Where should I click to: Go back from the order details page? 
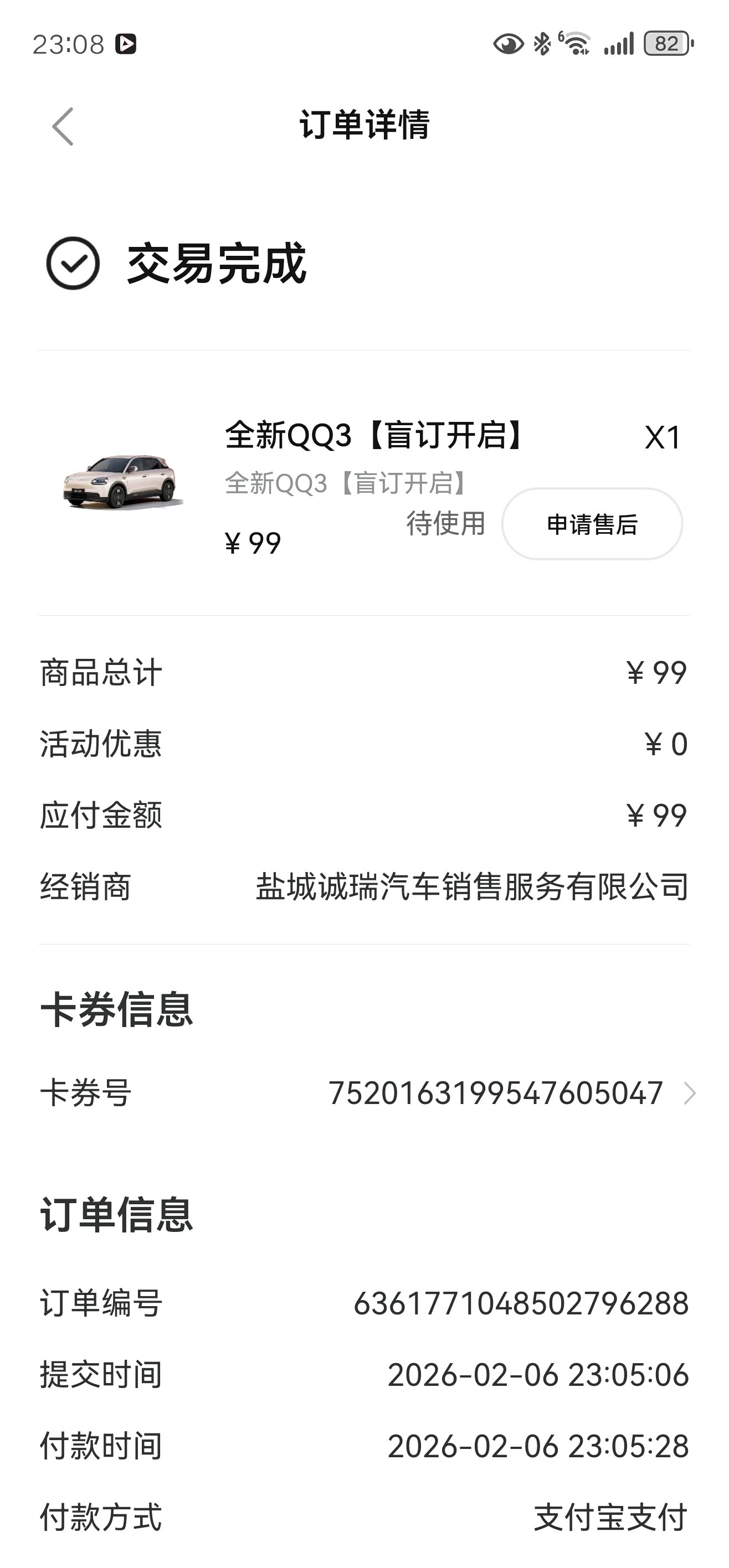point(63,127)
